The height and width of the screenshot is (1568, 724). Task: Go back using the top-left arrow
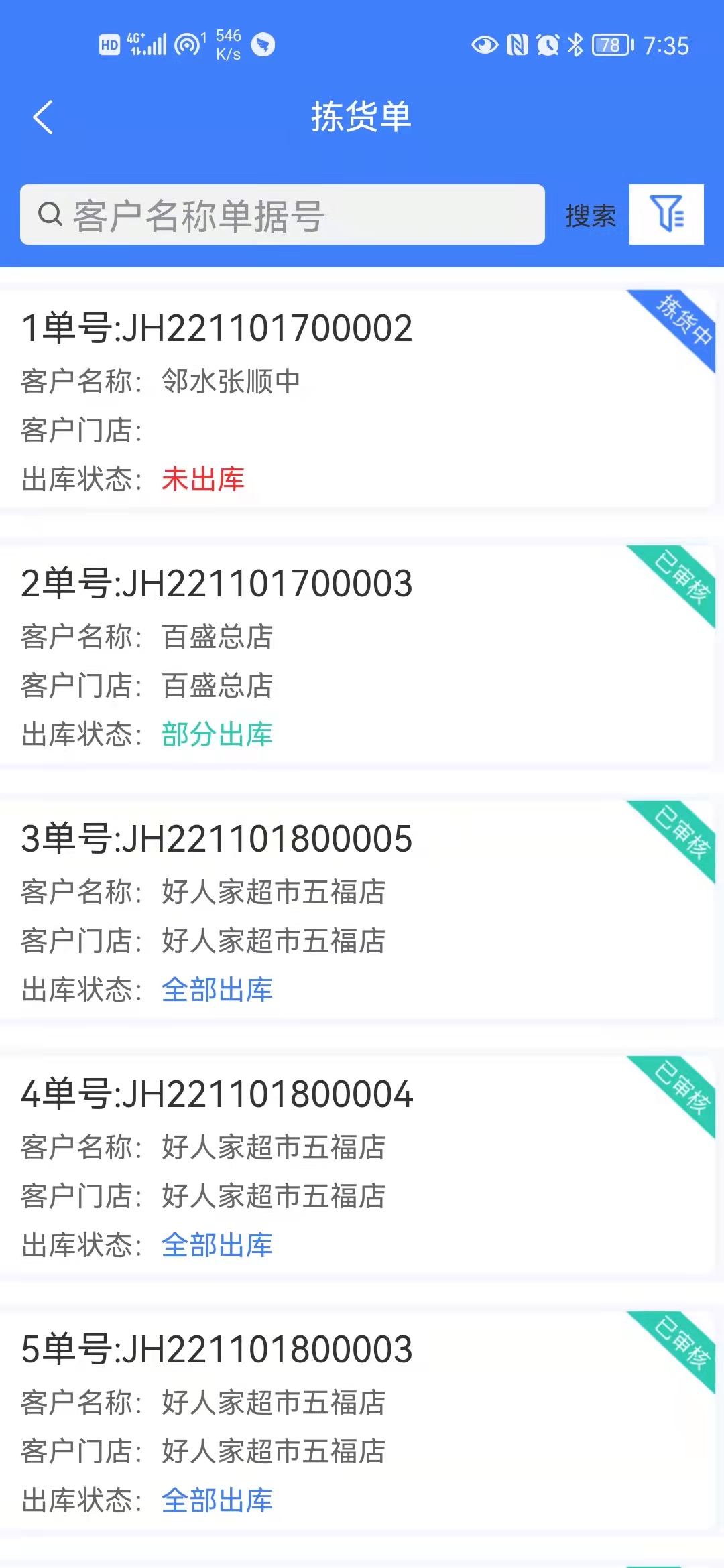click(43, 117)
